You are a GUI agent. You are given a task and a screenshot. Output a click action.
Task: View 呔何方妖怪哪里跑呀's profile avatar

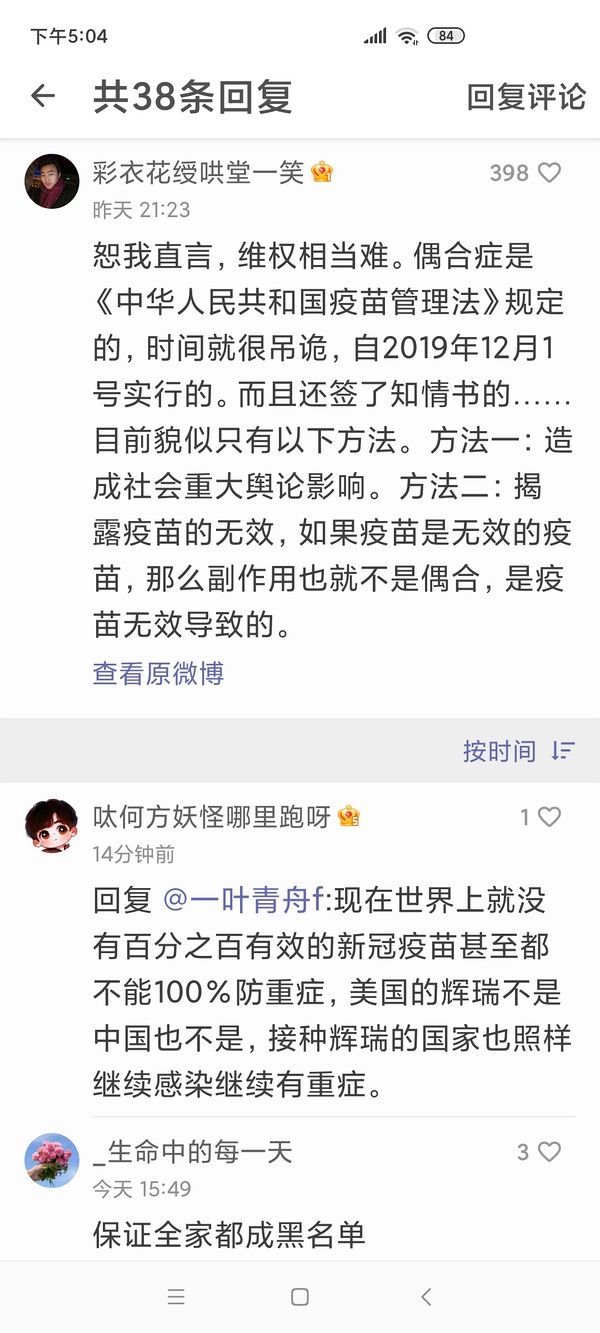51,826
